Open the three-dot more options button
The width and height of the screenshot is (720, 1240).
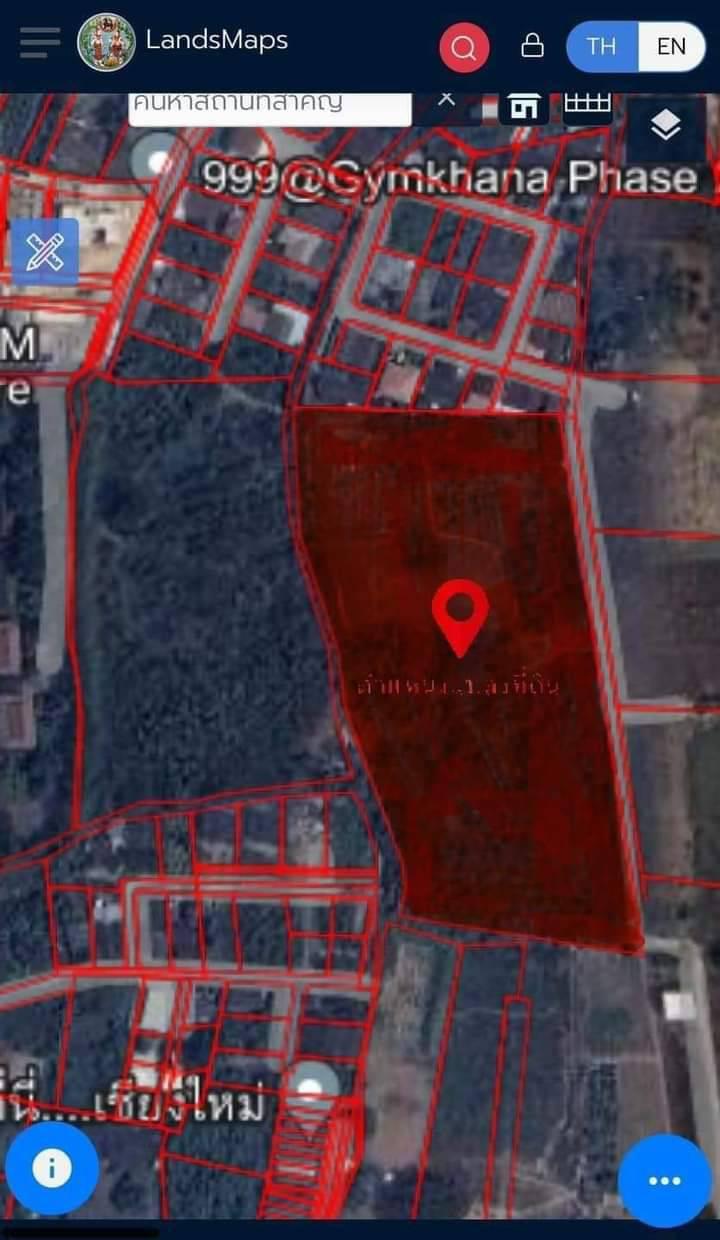(665, 1181)
